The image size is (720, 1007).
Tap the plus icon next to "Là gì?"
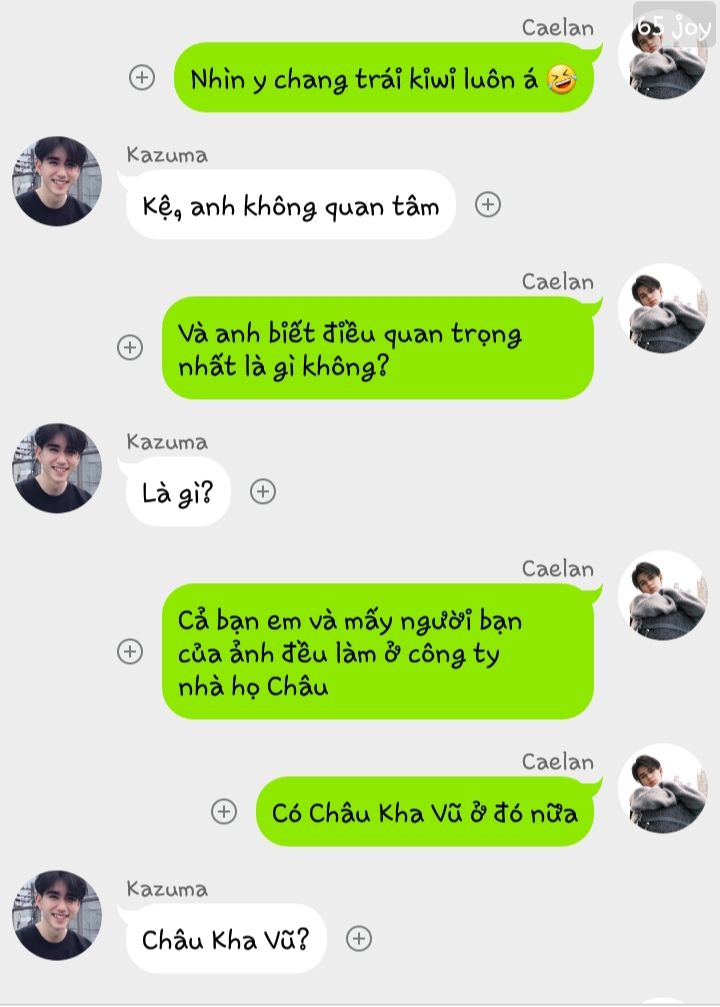tap(262, 492)
